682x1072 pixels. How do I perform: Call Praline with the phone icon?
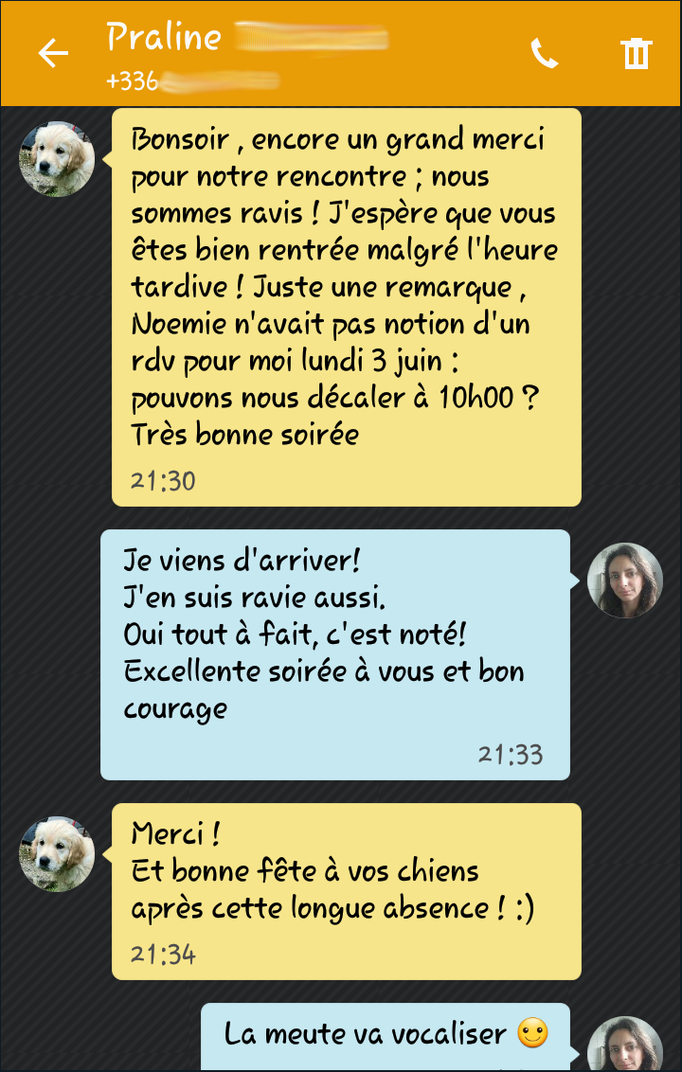pyautogui.click(x=544, y=53)
